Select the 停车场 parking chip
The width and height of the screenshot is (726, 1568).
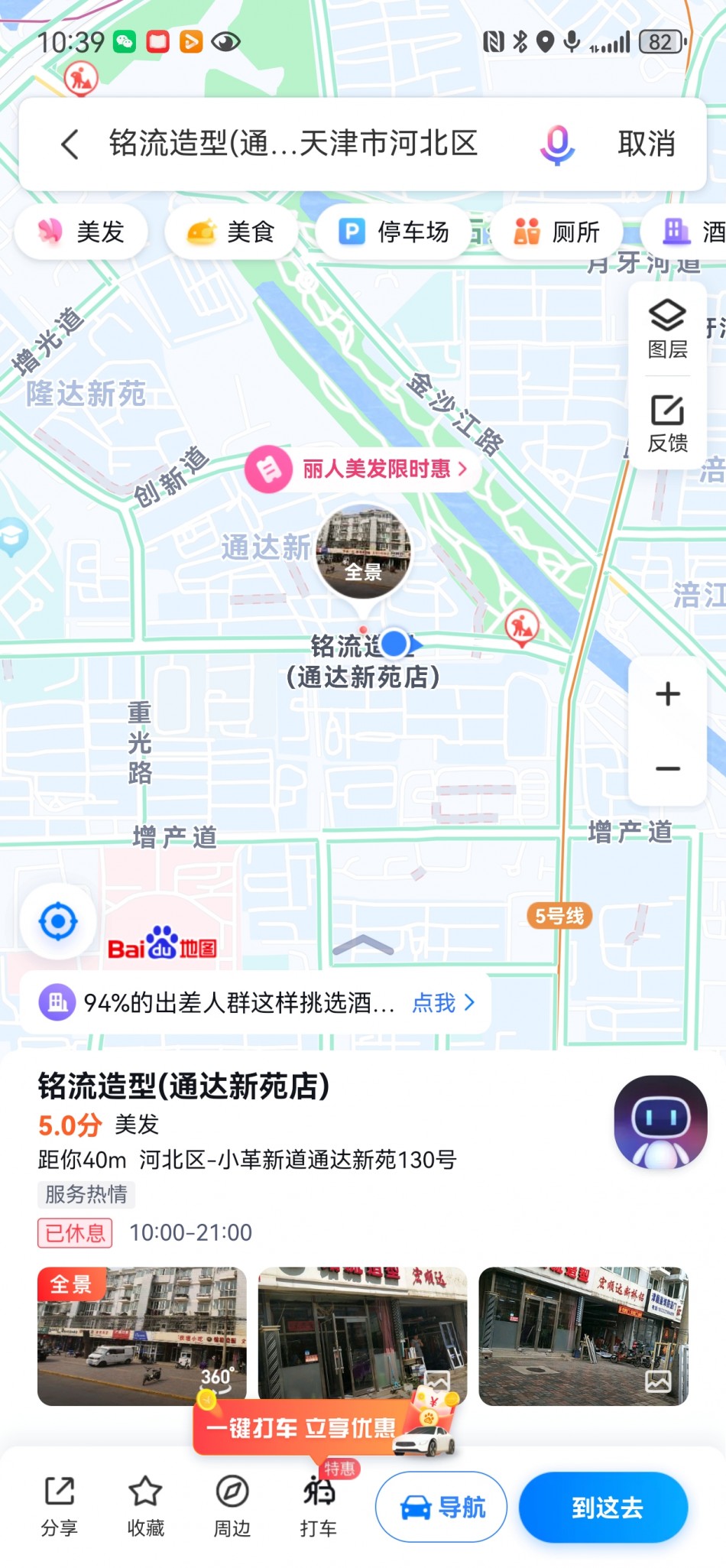click(394, 232)
